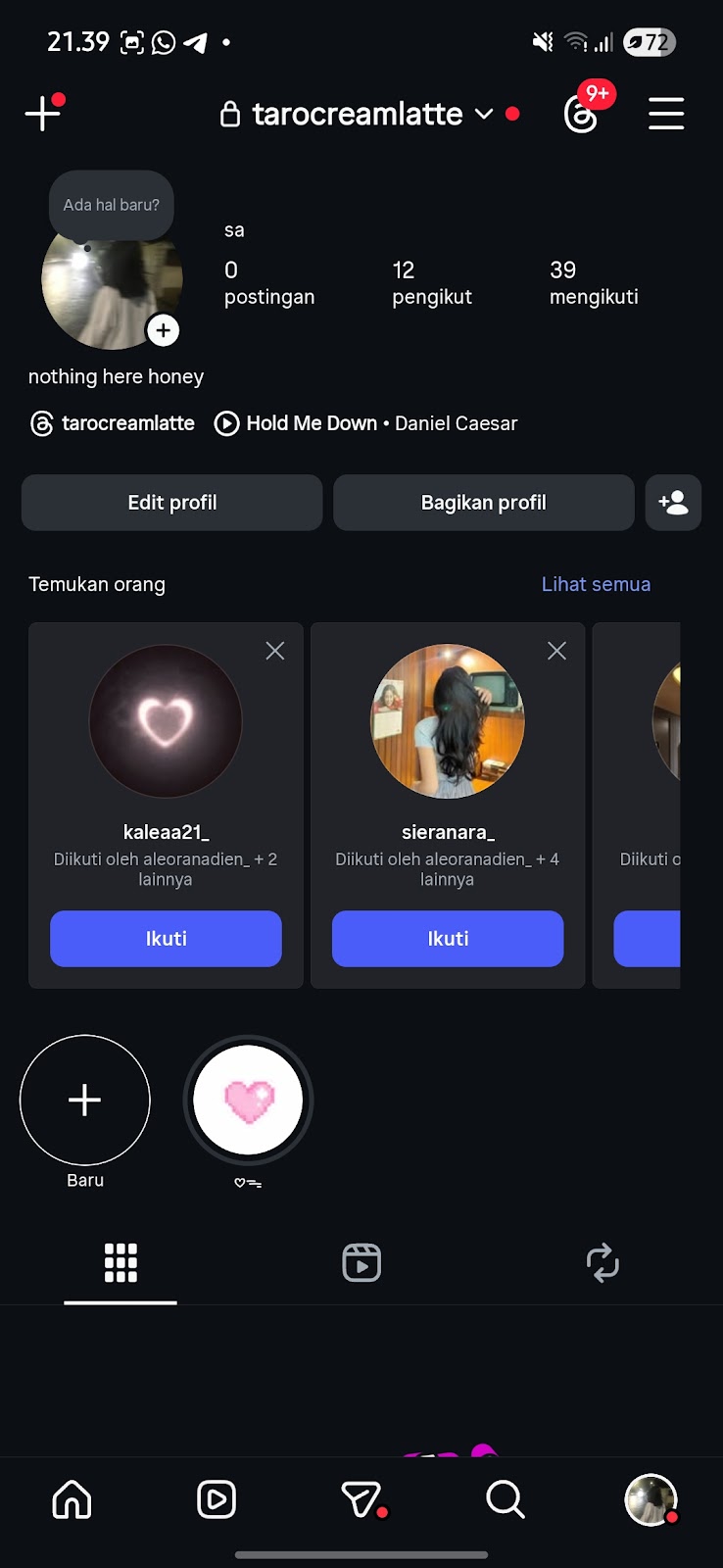Go to the Home feed

72,1499
